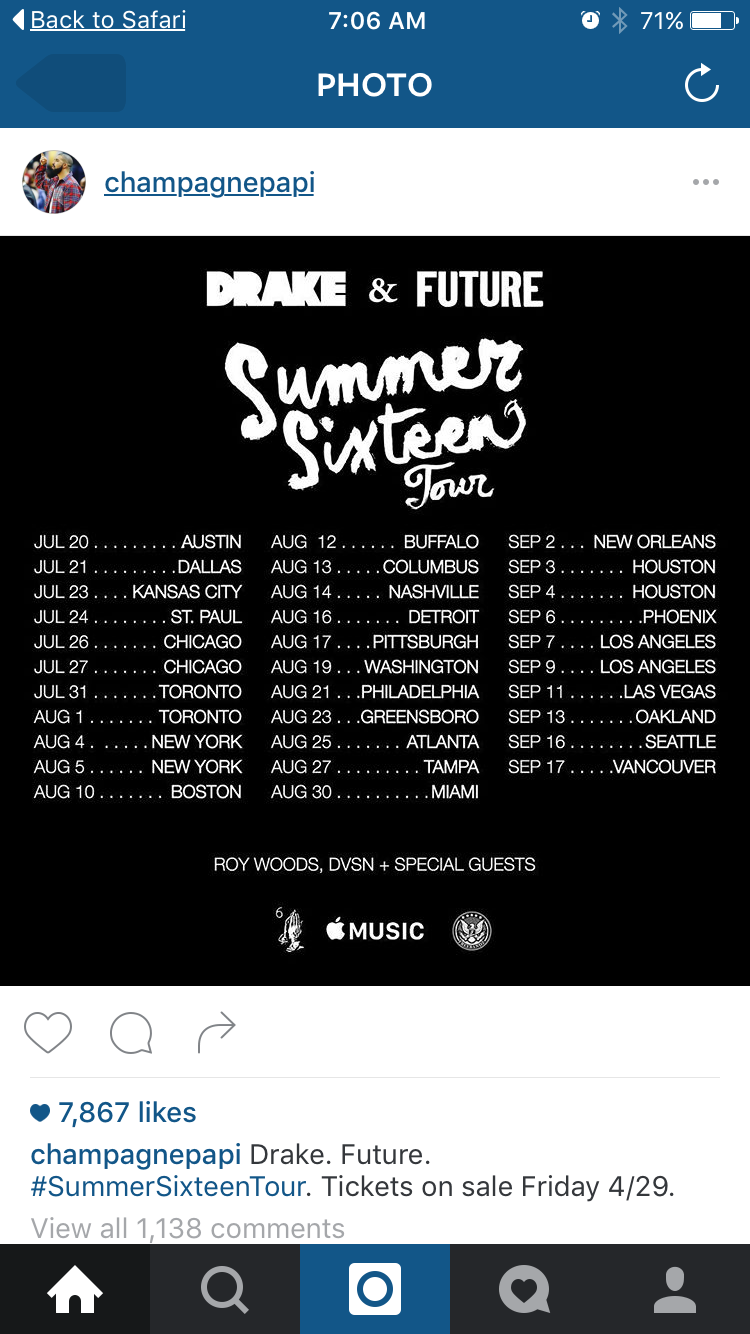Open the post's three-dot options menu

tap(706, 182)
